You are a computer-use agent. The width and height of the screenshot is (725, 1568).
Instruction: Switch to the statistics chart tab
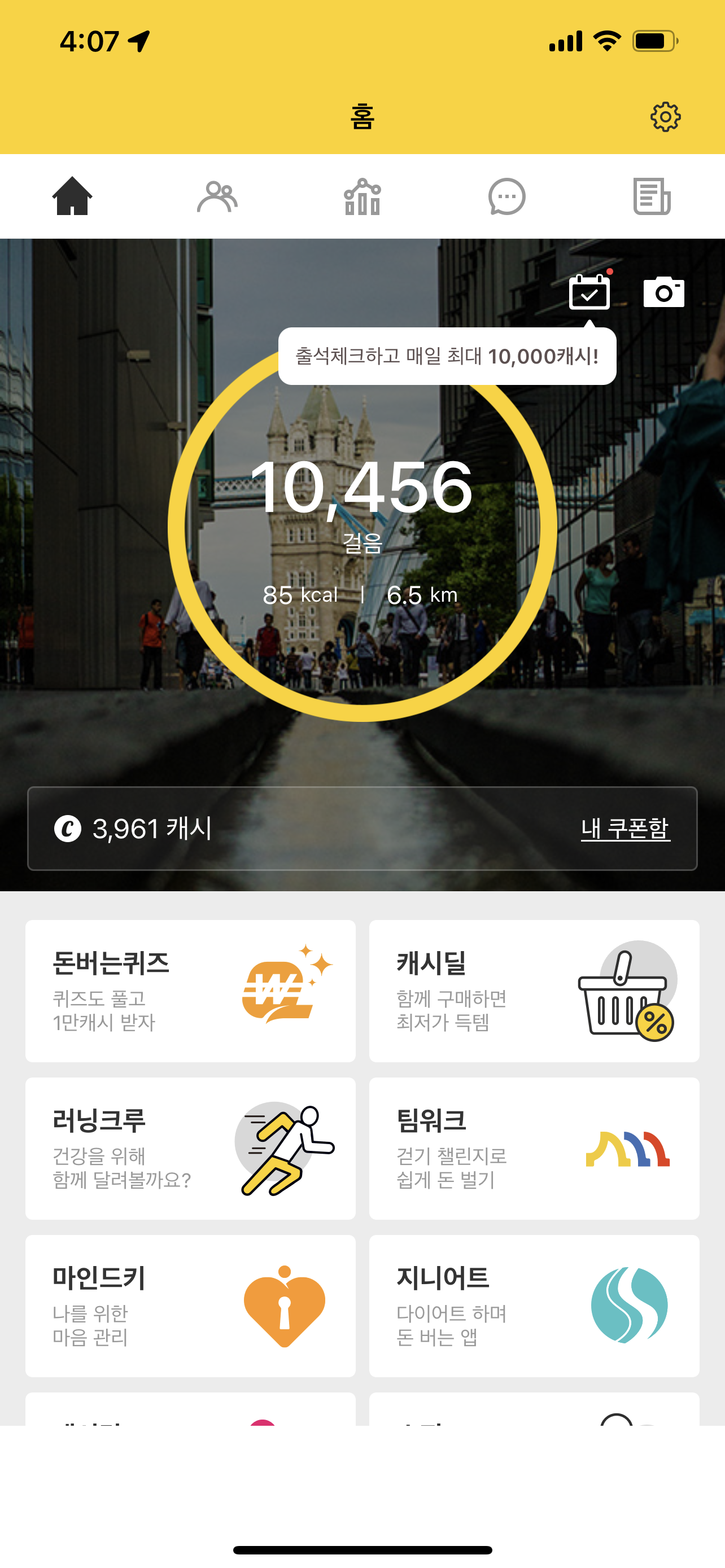coord(362,196)
